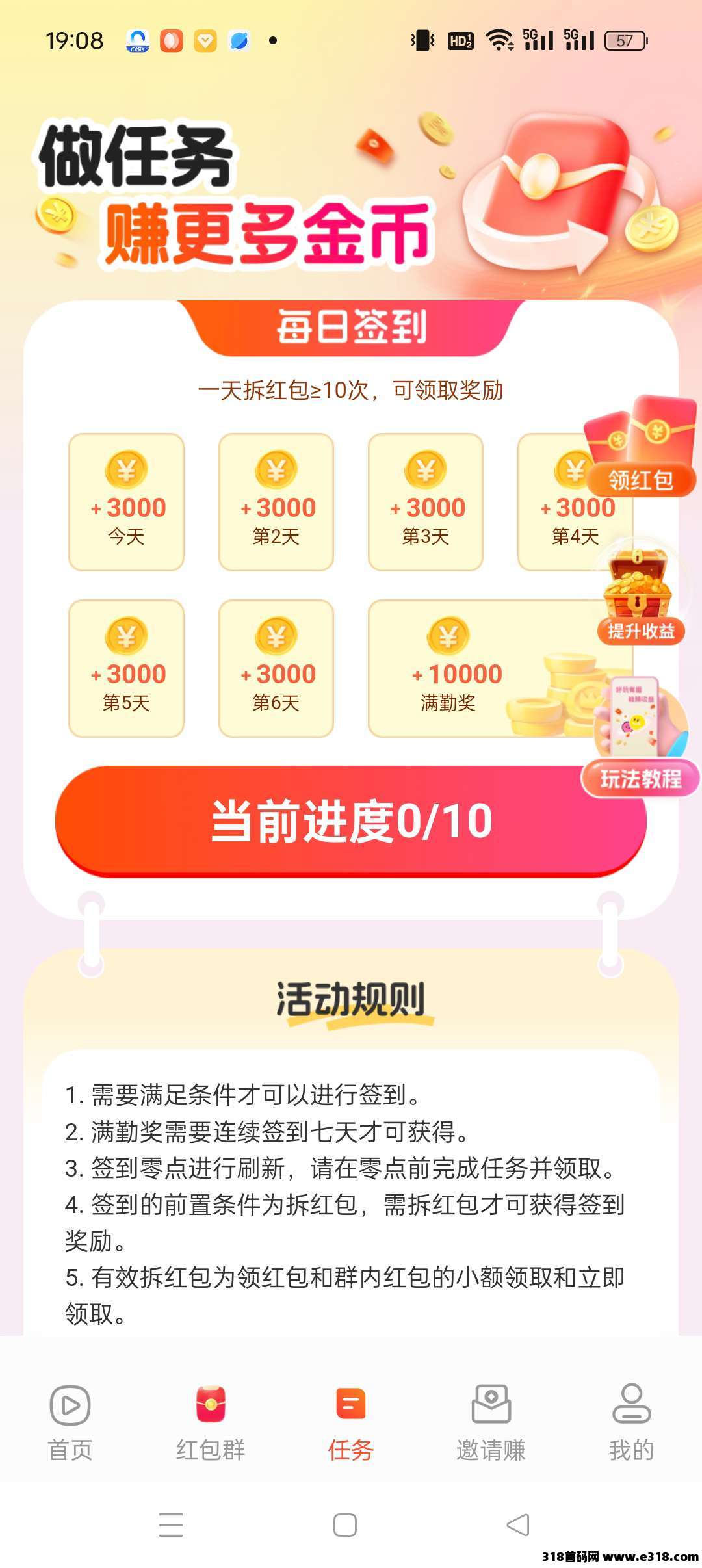
Task: Tap the system back button
Action: pyautogui.click(x=518, y=1525)
